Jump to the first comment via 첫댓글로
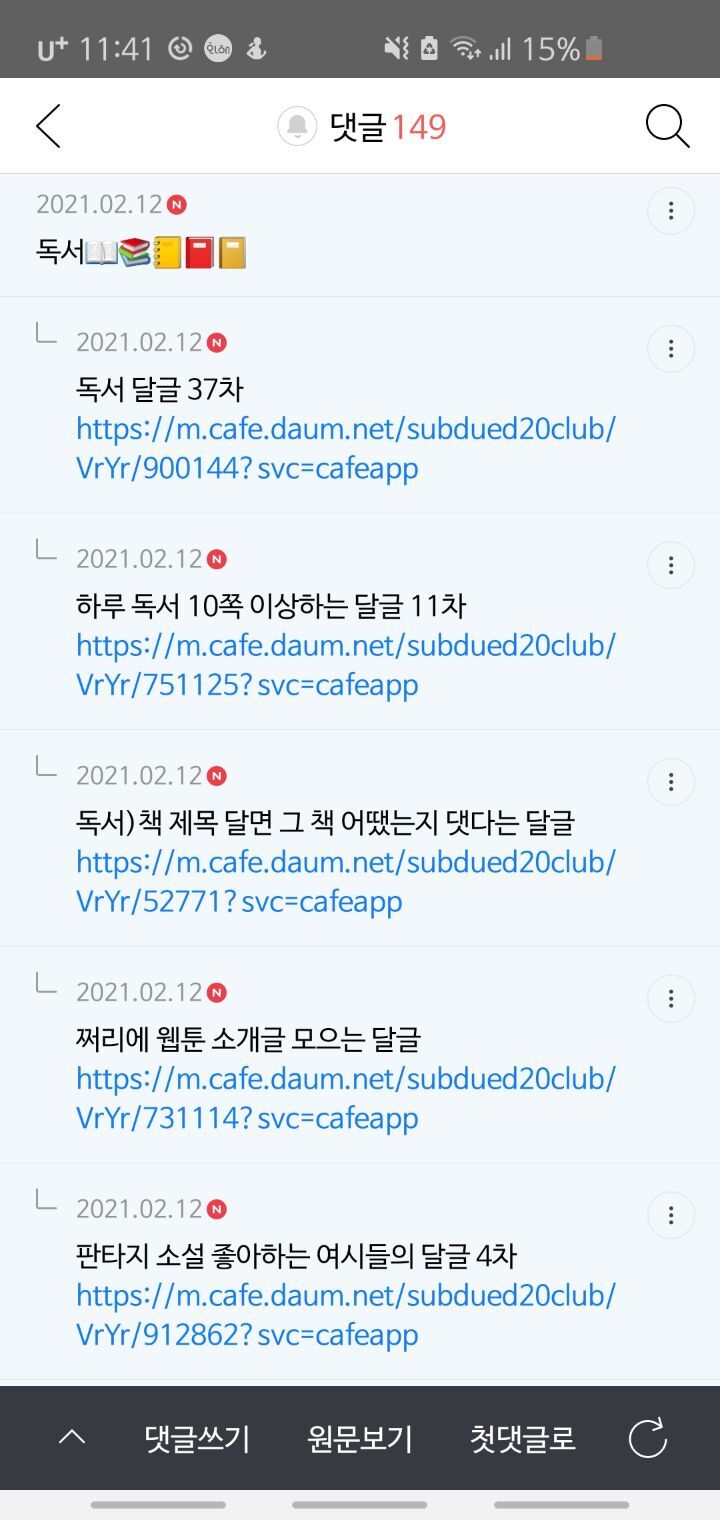This screenshot has height=1520, width=720. (x=523, y=1439)
